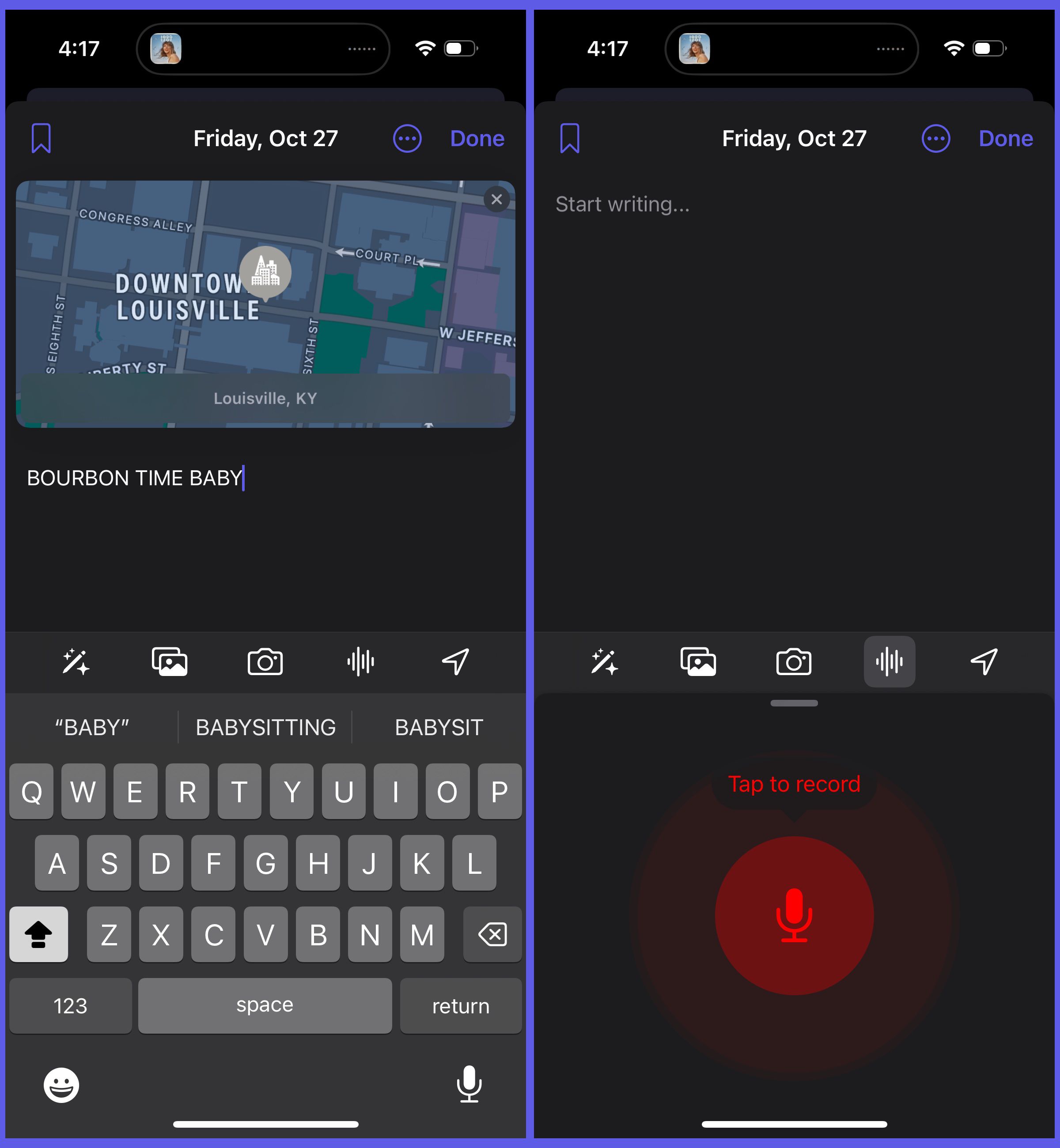Viewport: 1060px width, 1148px height.
Task: Select the quoted "BABY" suggestion
Action: point(92,727)
